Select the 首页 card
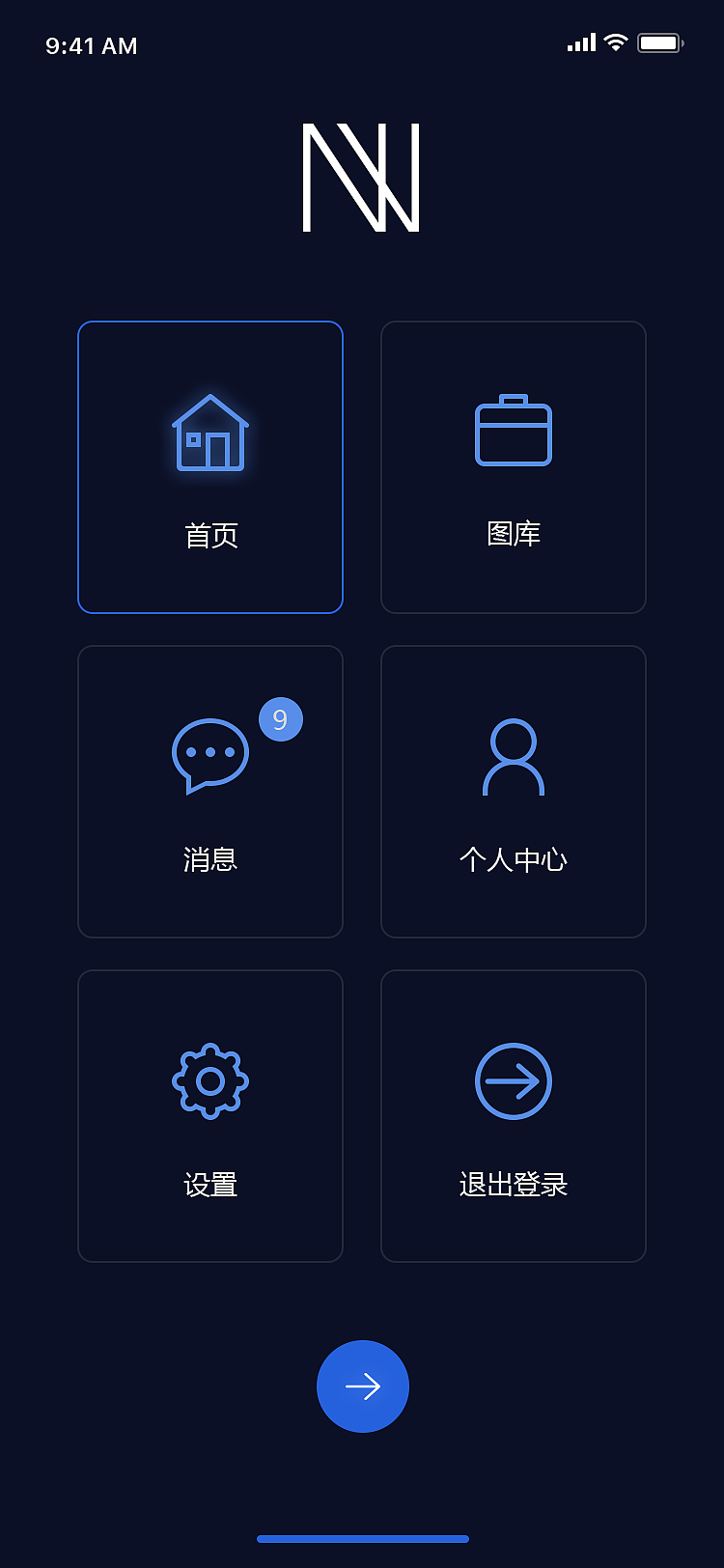 tap(209, 467)
